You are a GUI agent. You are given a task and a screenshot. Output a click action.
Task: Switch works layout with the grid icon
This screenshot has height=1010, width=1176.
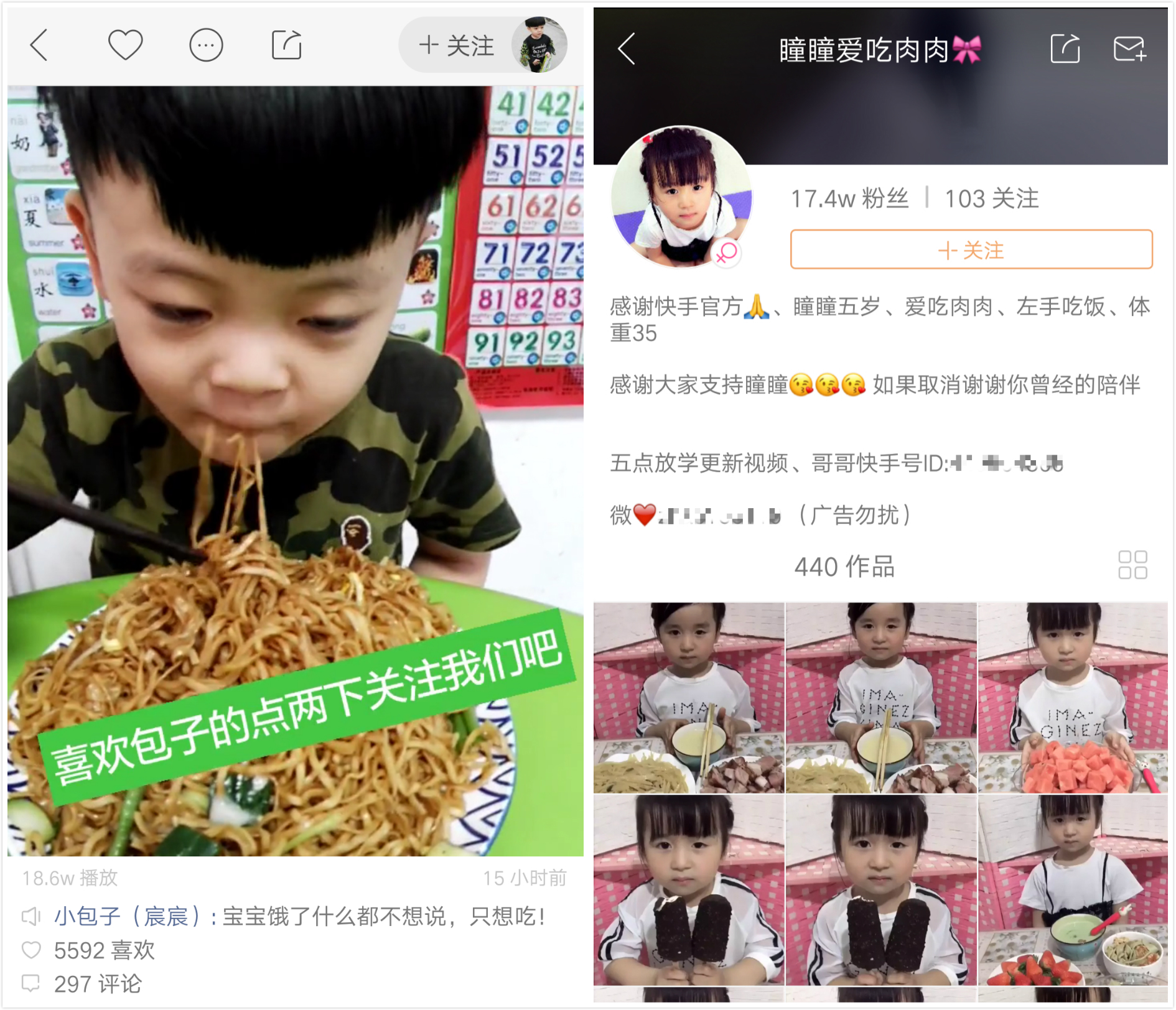pos(1132,565)
